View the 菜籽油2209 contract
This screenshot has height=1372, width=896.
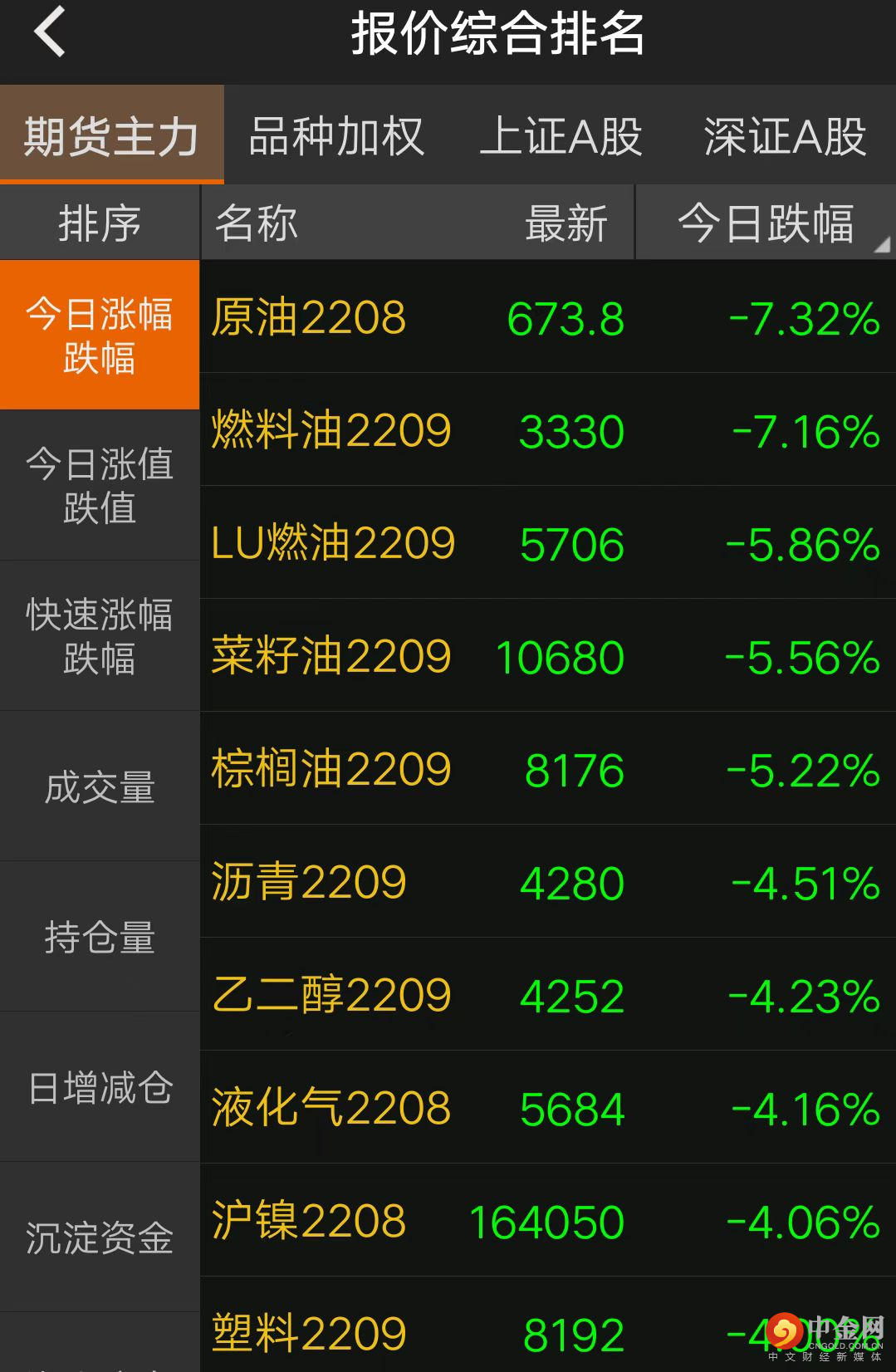tap(548, 656)
